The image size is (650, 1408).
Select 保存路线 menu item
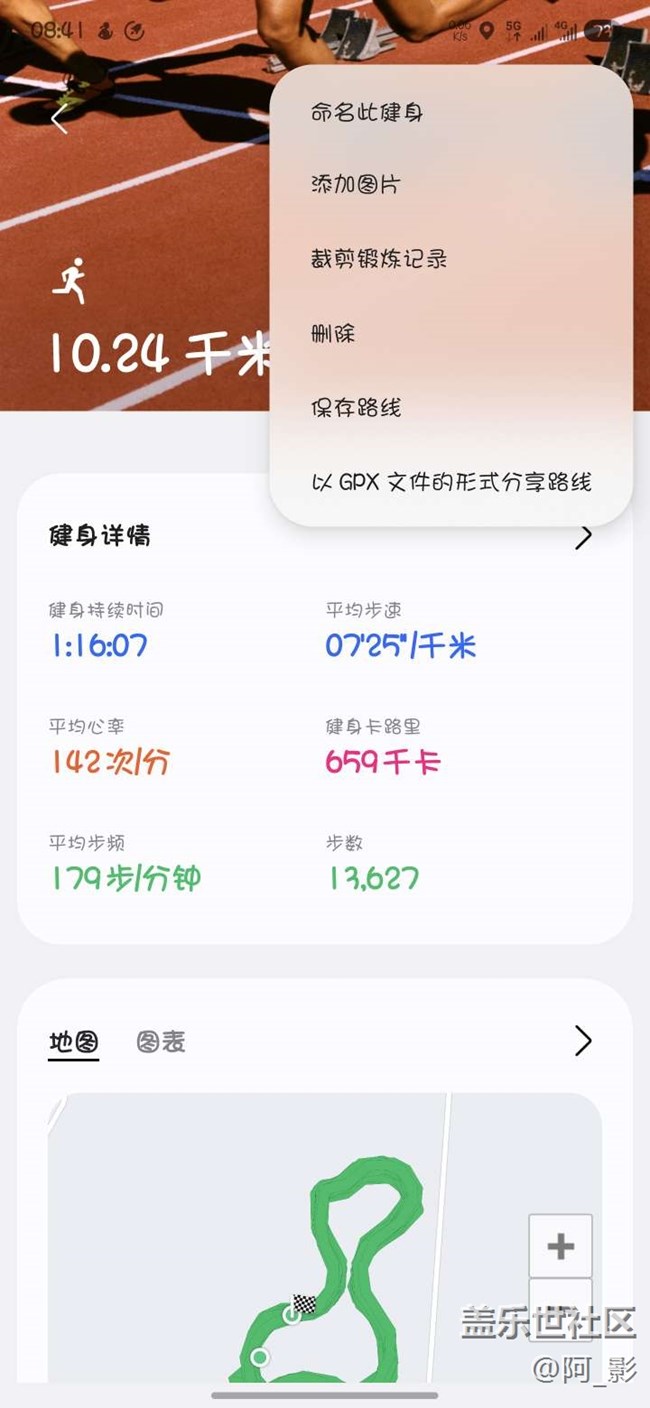(x=355, y=408)
